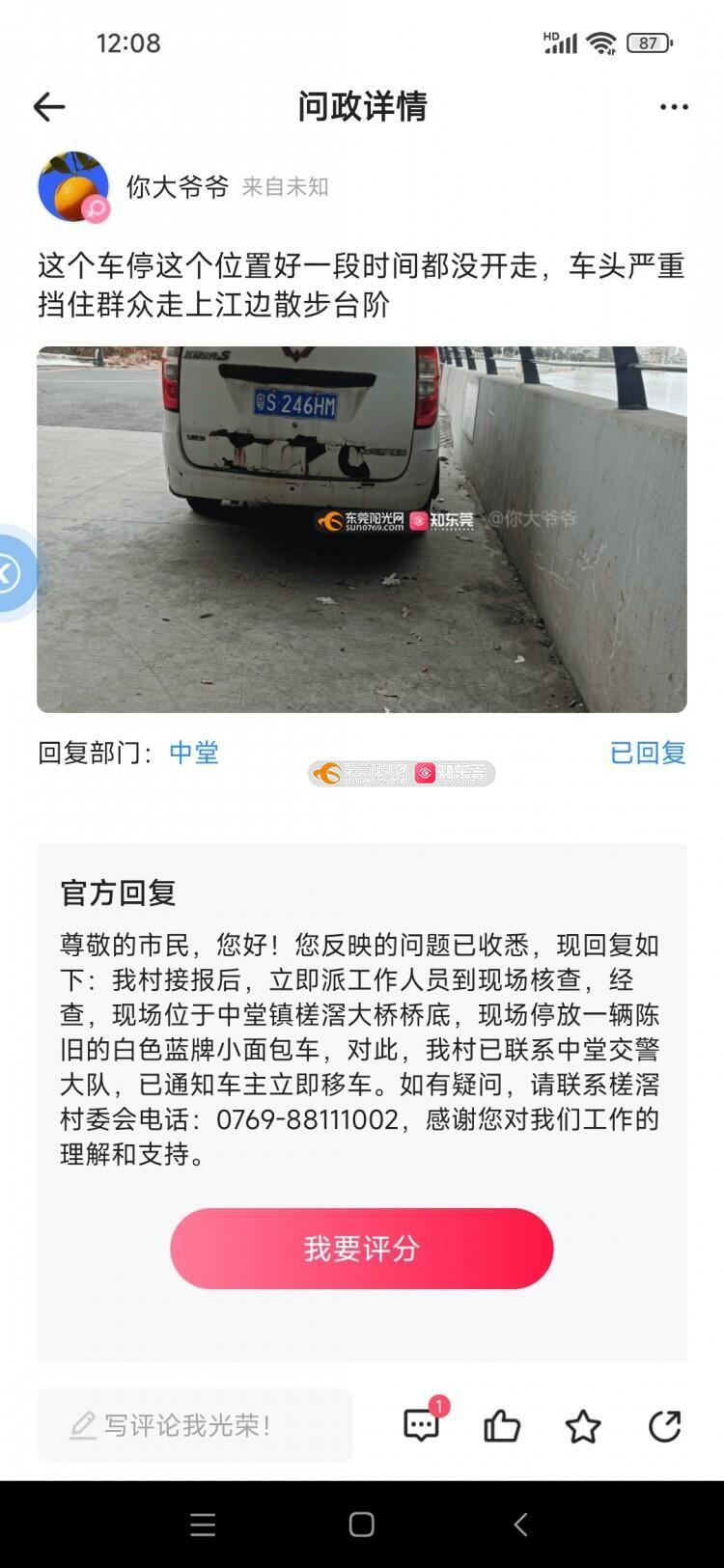Open the three-dot overflow menu
The height and width of the screenshot is (1568, 724).
[674, 107]
